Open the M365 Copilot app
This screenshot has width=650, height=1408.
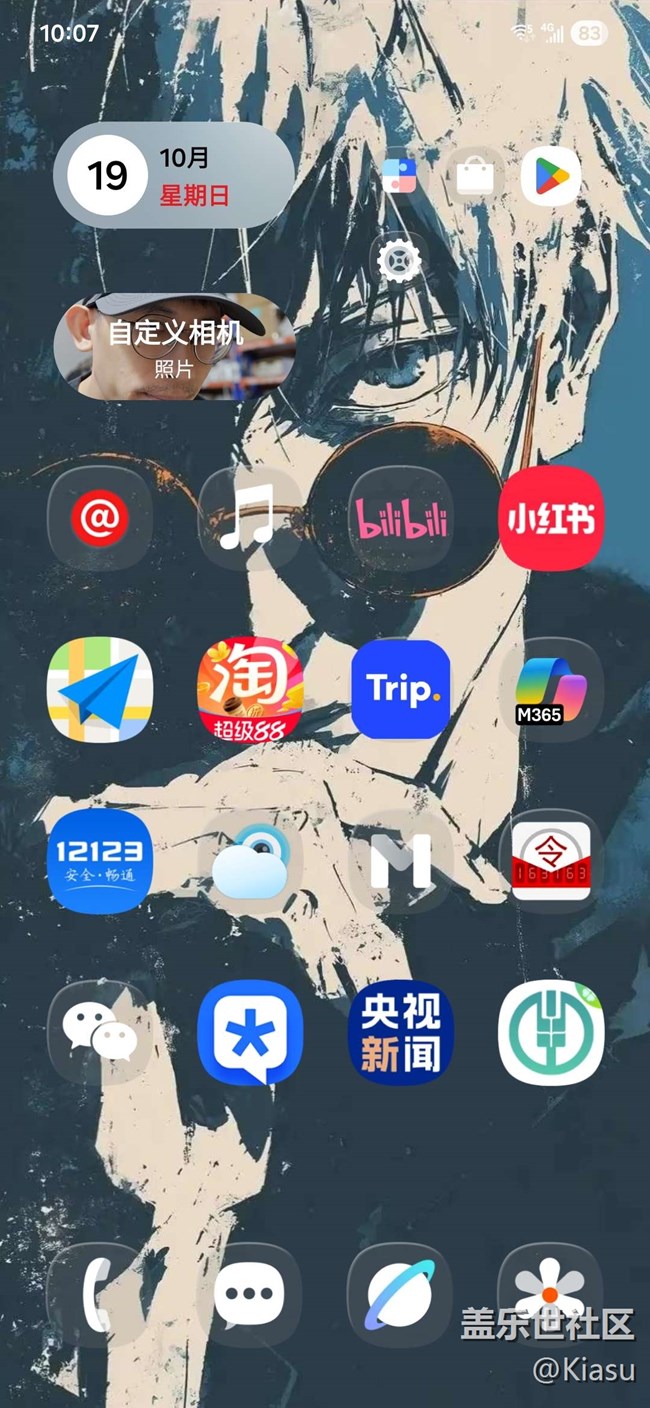(551, 689)
